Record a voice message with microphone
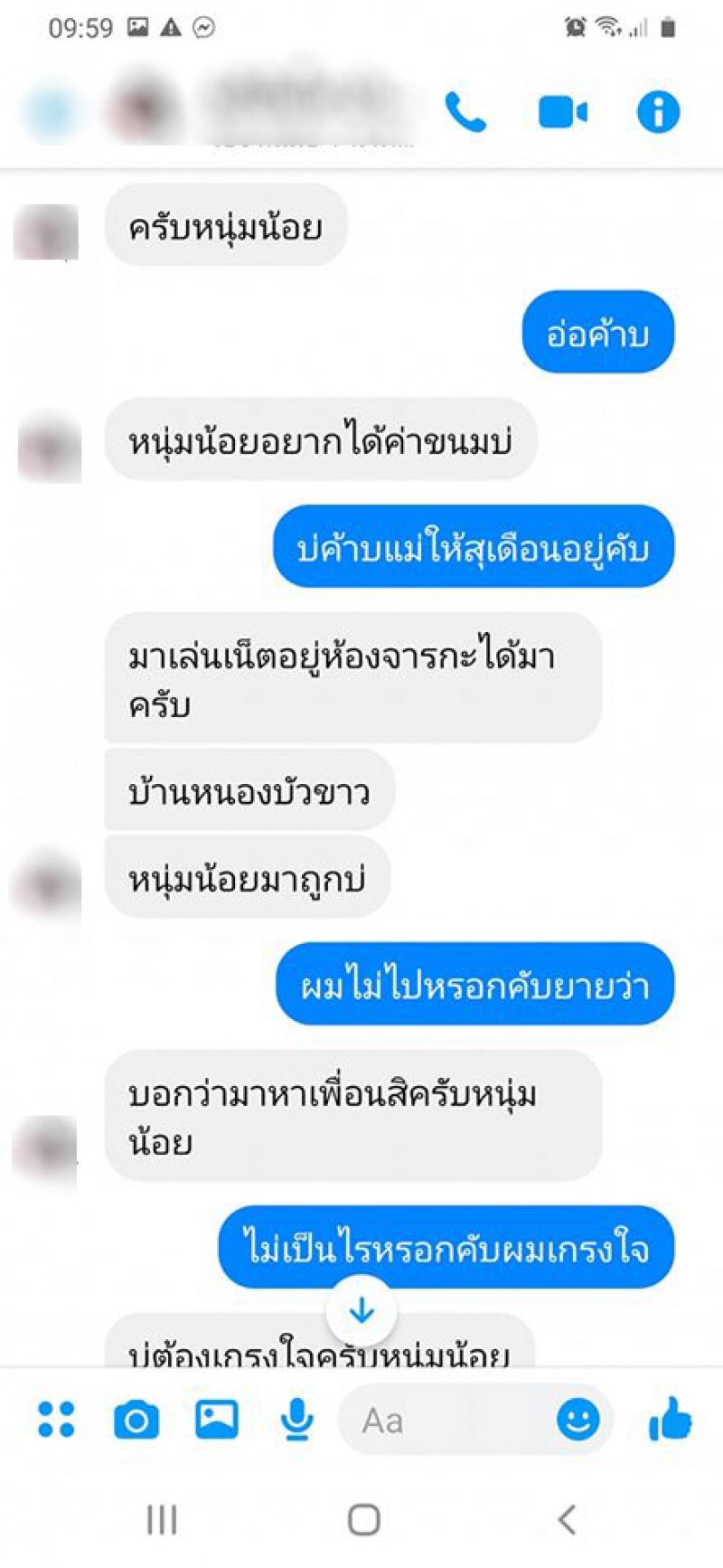 click(296, 1419)
